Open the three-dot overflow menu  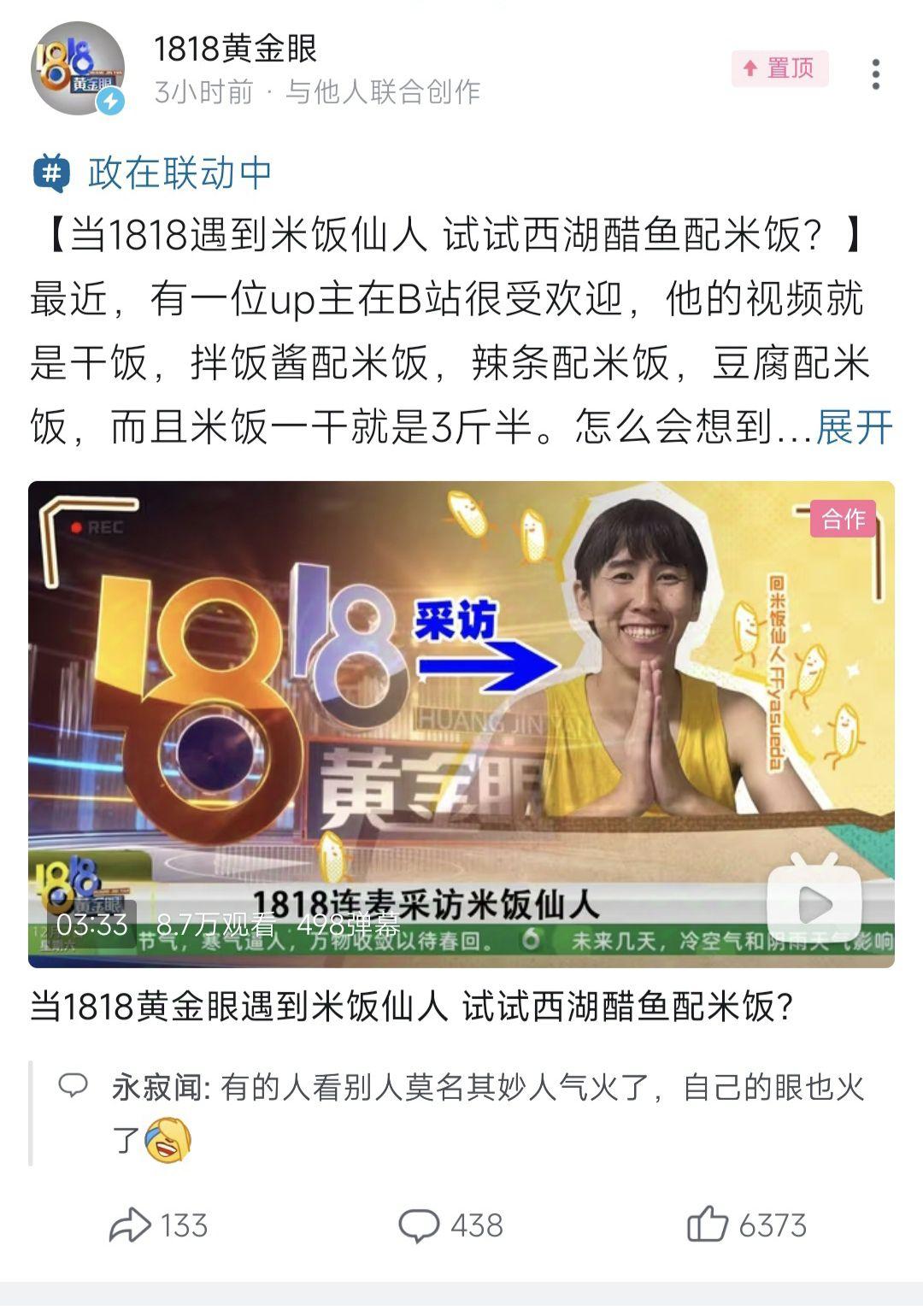[875, 74]
